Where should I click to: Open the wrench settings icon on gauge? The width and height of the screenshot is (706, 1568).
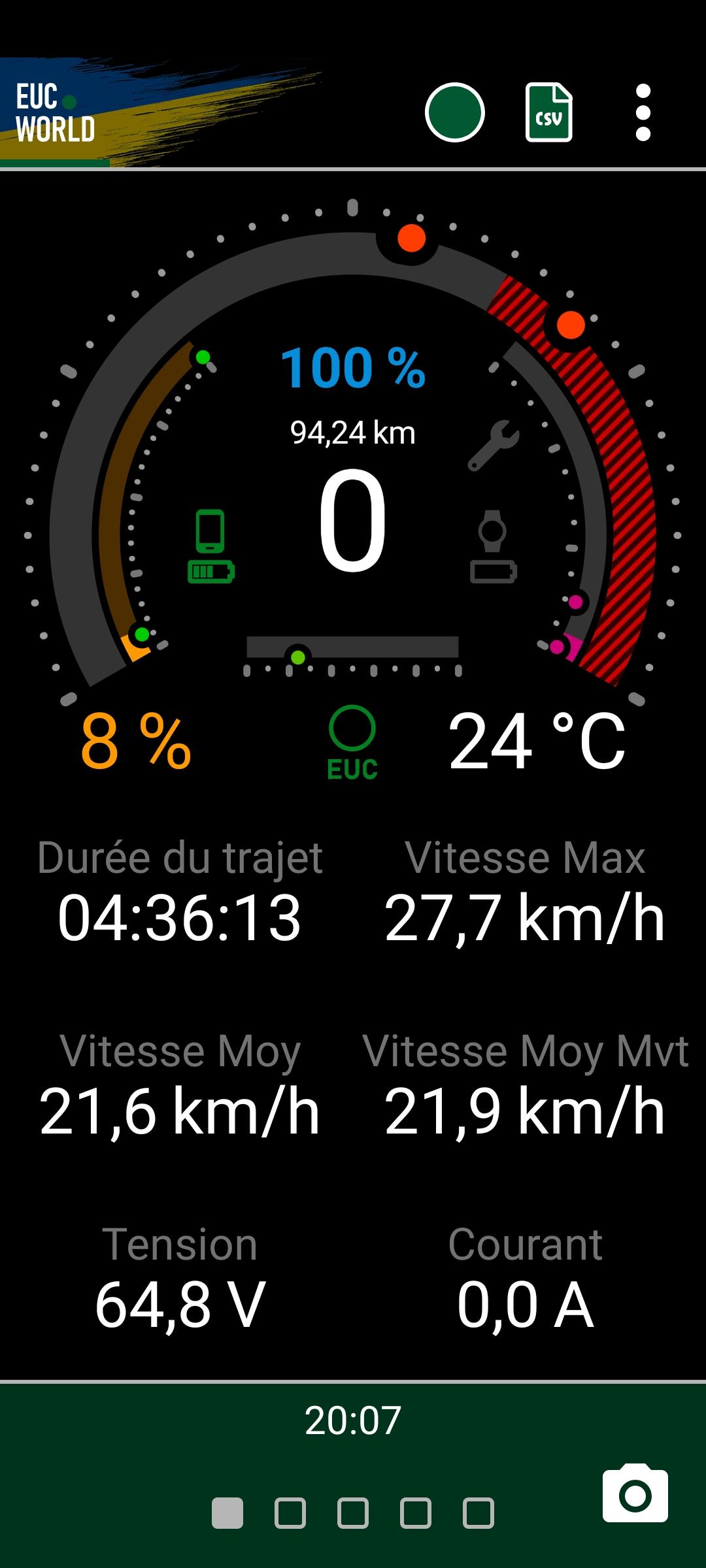494,446
